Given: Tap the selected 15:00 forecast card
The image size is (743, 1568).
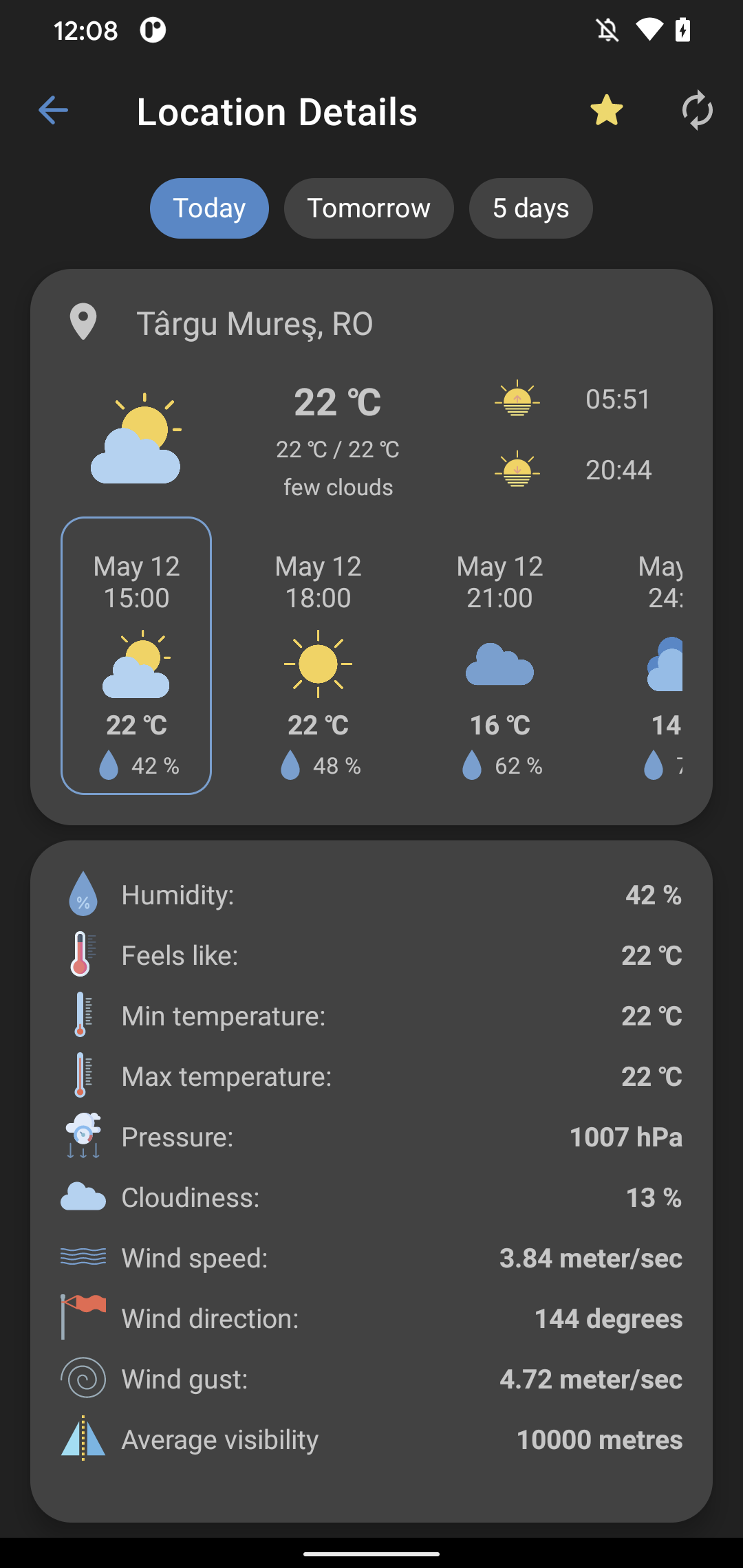Looking at the screenshot, I should (136, 653).
